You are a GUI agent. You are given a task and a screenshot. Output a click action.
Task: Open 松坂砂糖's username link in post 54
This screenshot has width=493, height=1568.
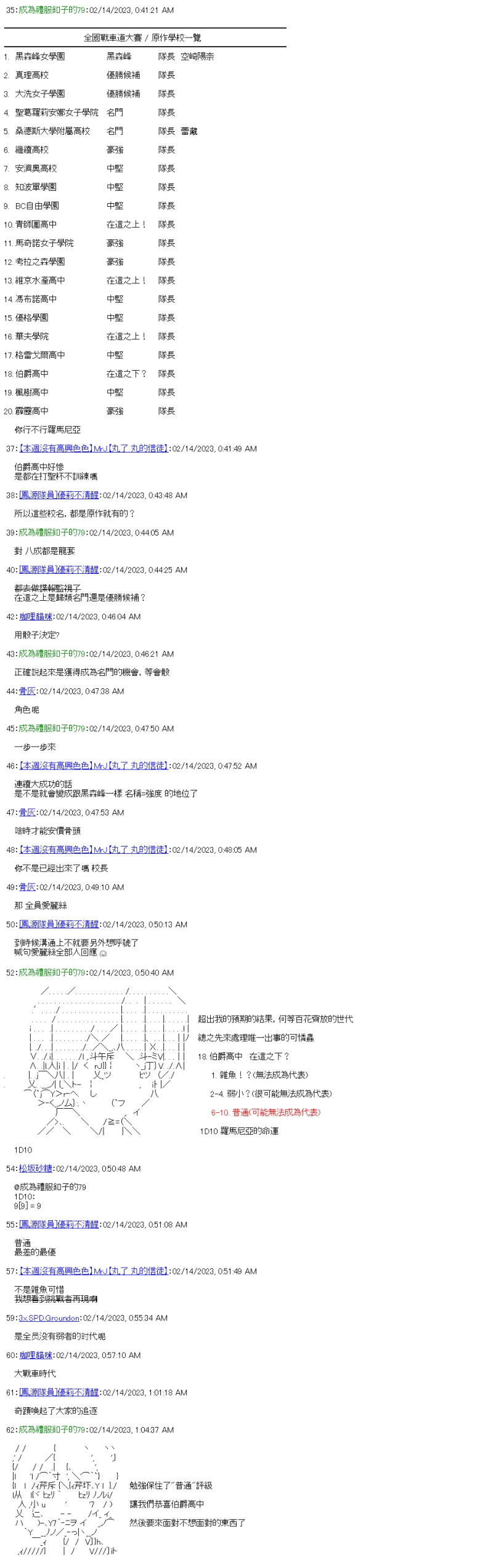(35, 1168)
